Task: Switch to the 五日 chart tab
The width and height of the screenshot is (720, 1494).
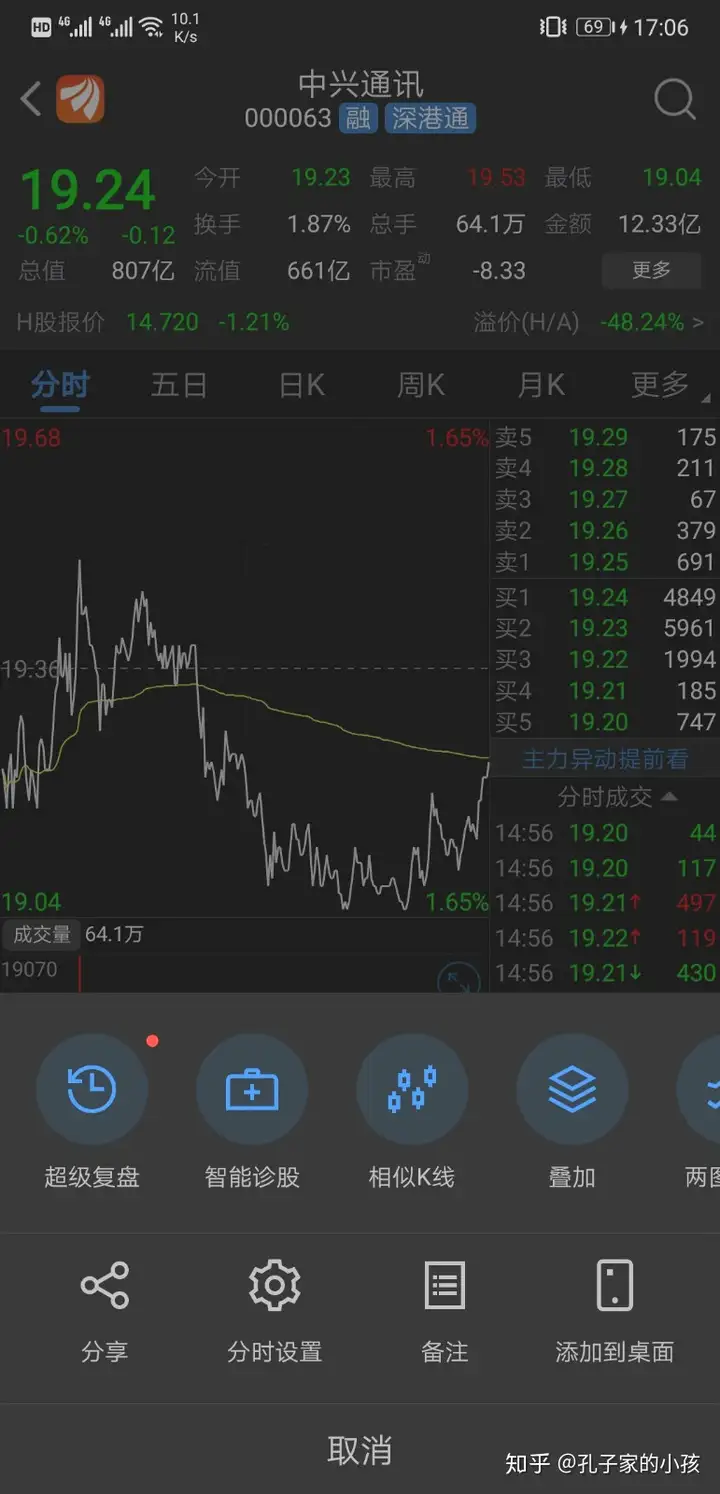Action: [179, 385]
